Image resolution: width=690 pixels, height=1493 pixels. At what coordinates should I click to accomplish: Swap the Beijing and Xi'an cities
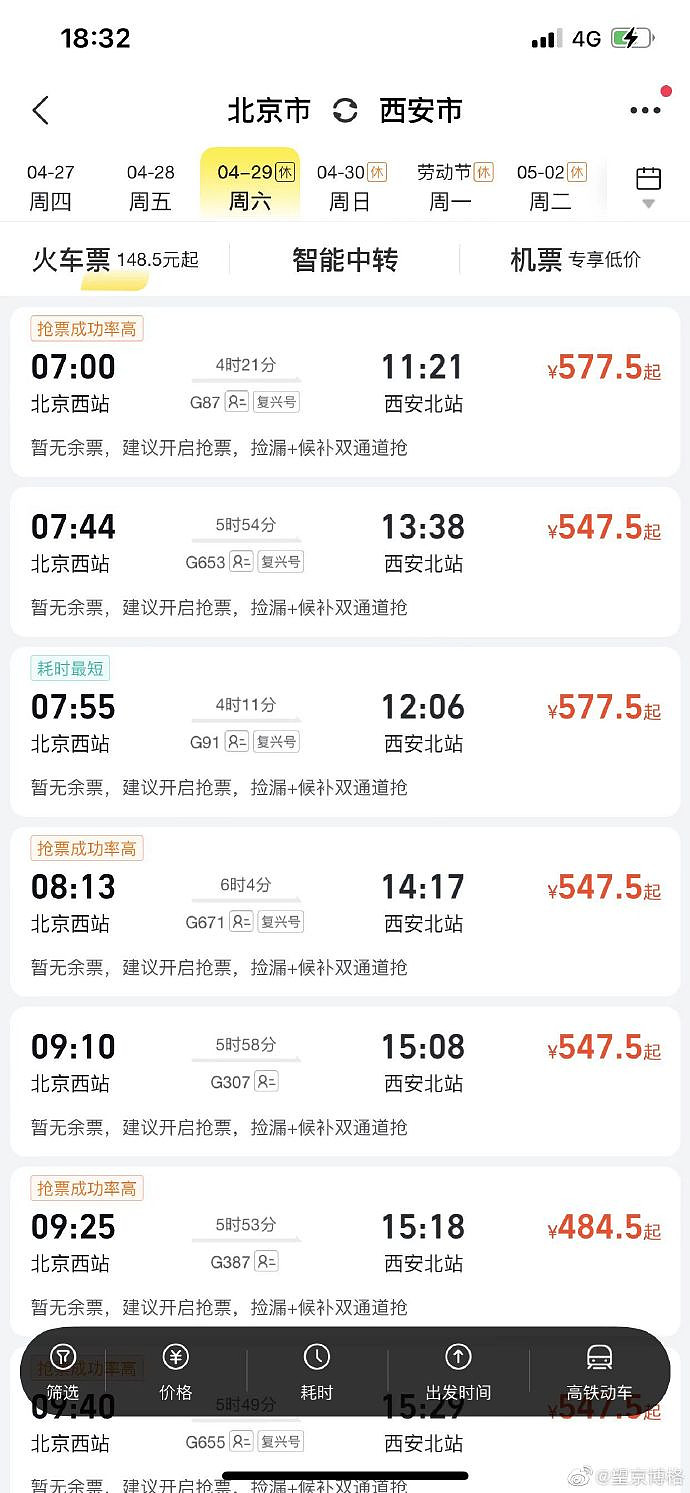345,110
